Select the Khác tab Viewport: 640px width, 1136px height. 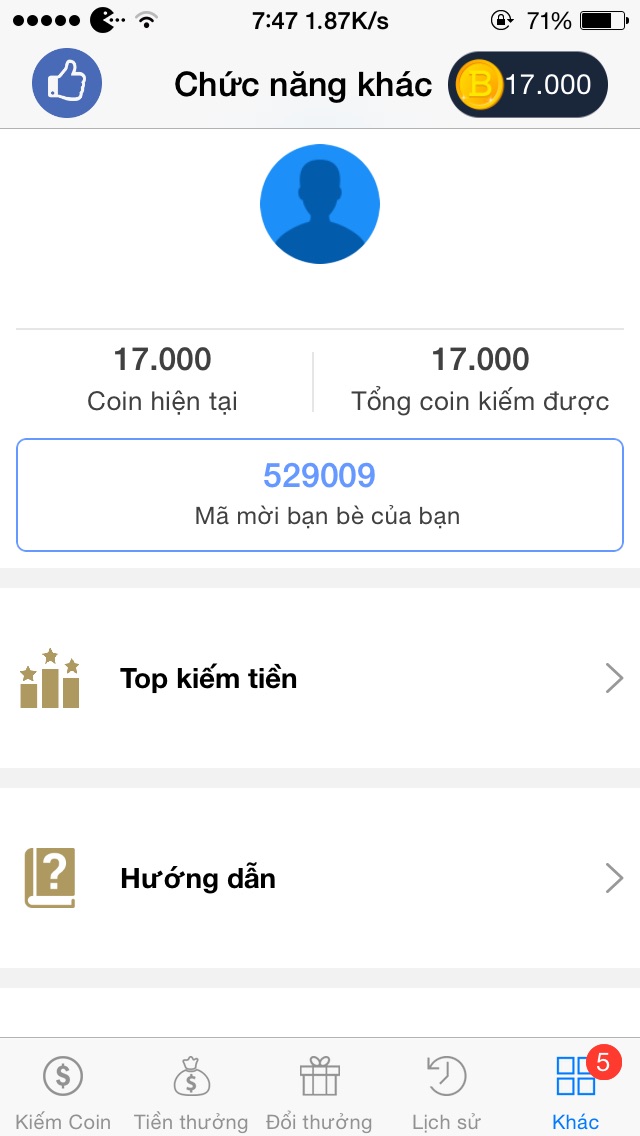click(576, 1092)
